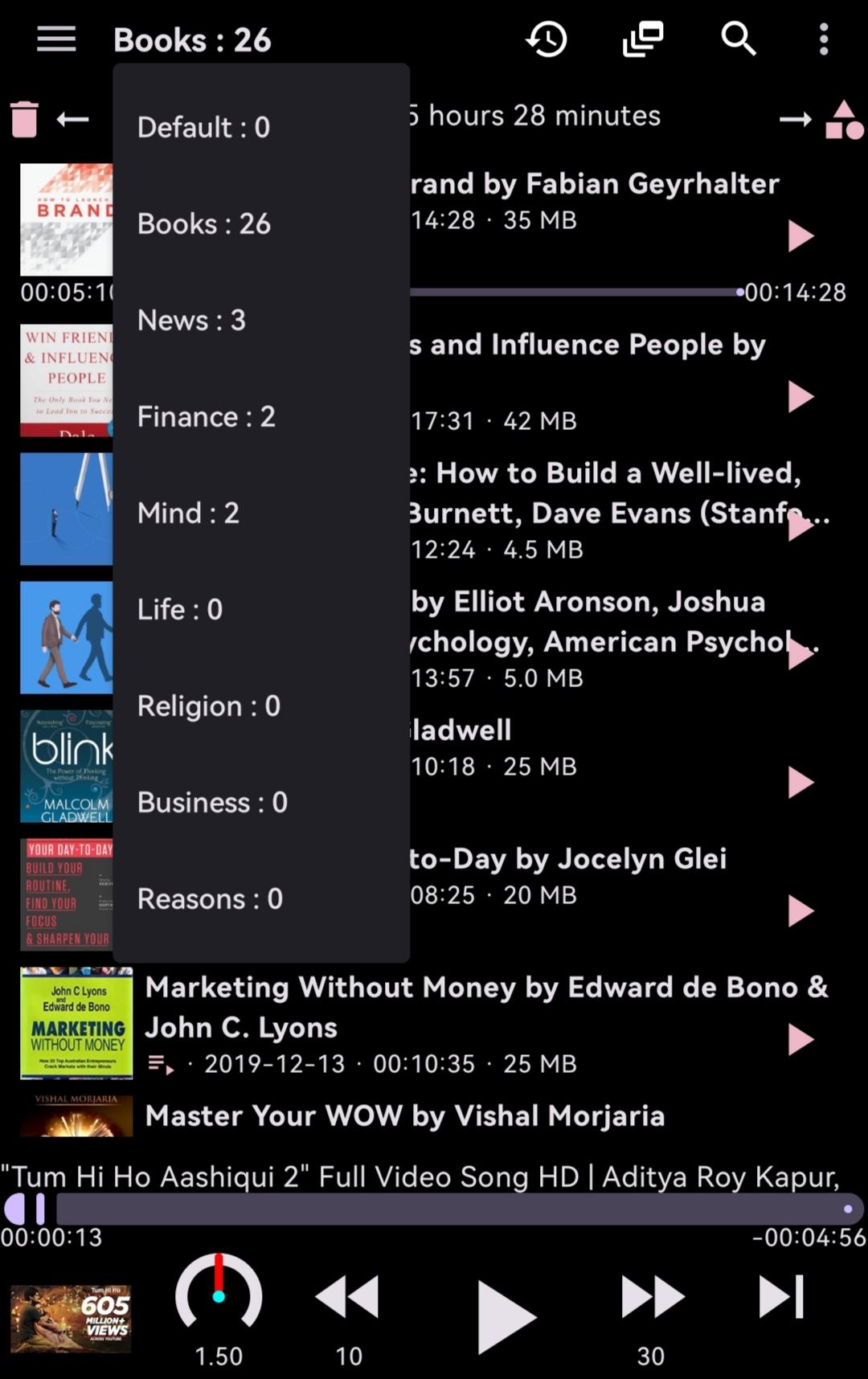Open the queue/playlist stack icon
The height and width of the screenshot is (1379, 868).
click(643, 39)
